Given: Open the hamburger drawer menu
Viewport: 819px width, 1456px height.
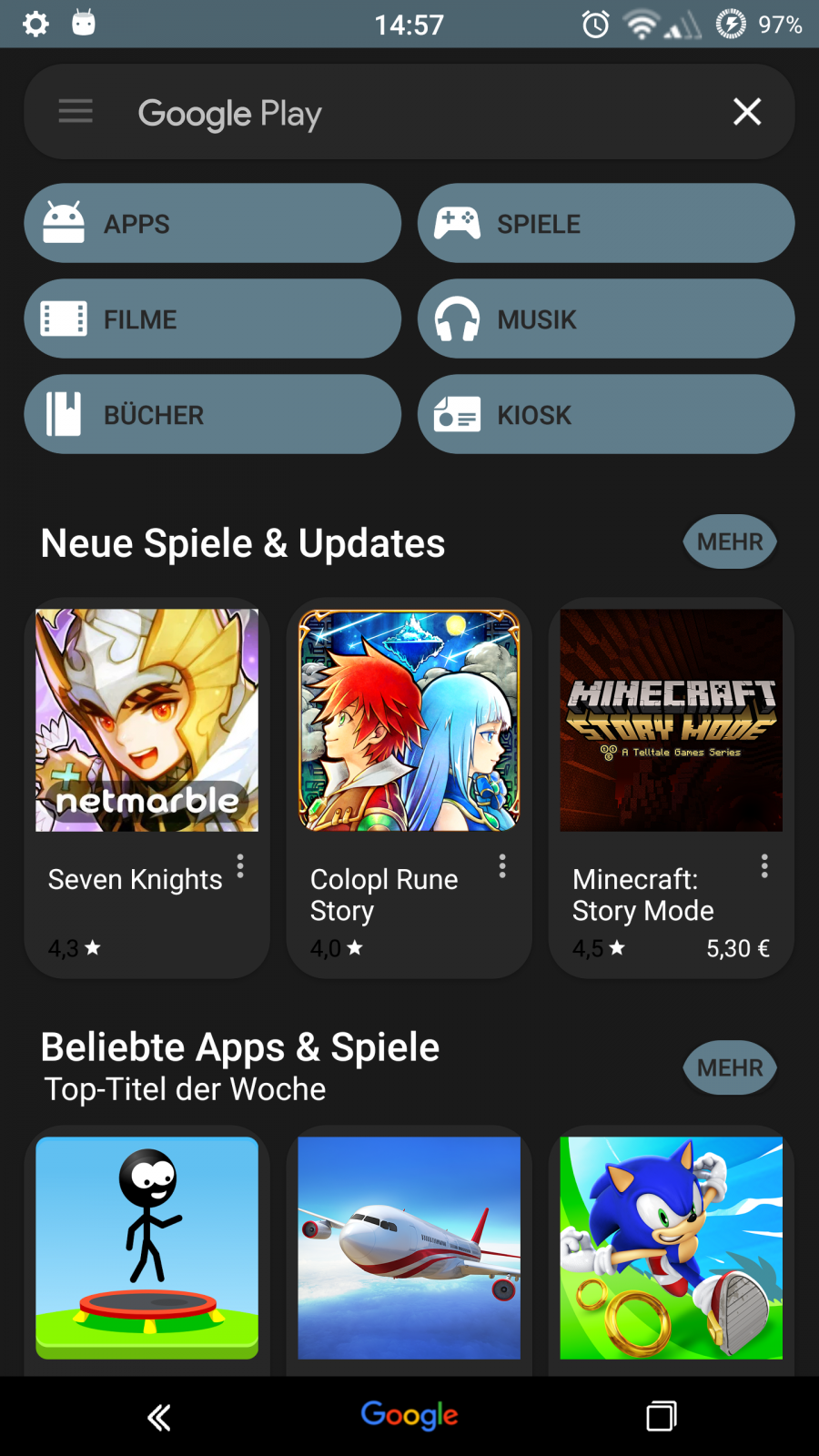Looking at the screenshot, I should coord(76,112).
